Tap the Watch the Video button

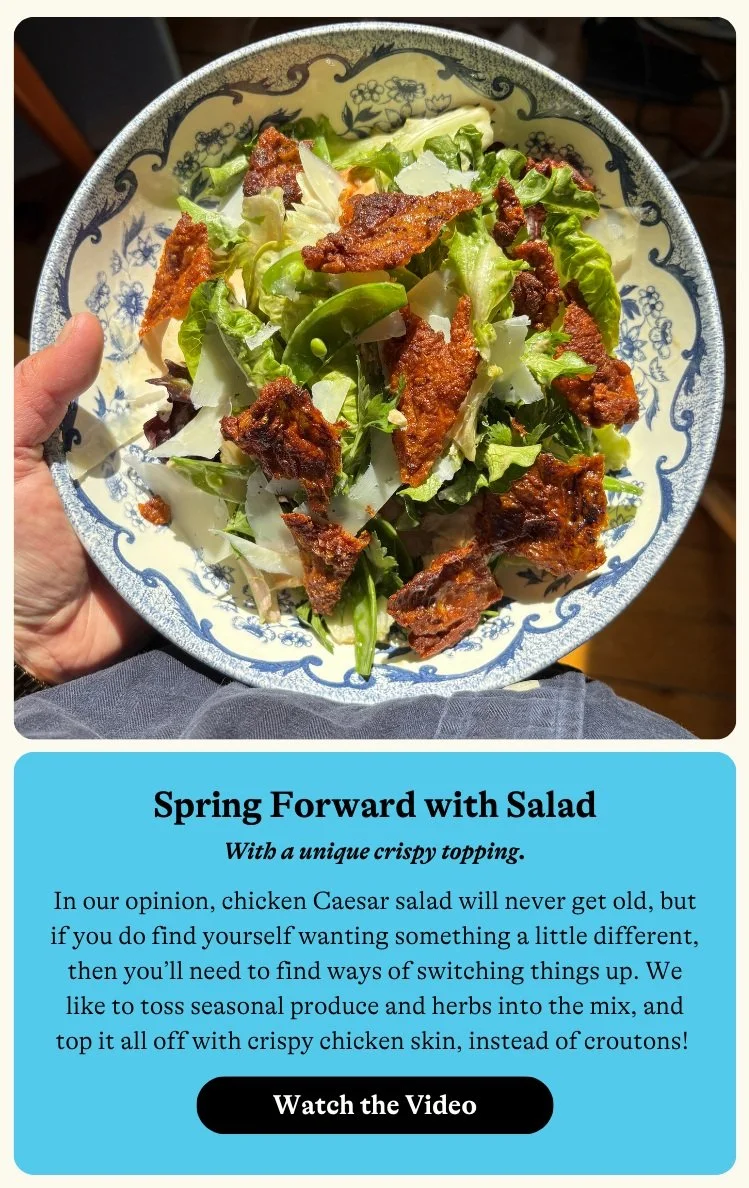click(375, 1105)
